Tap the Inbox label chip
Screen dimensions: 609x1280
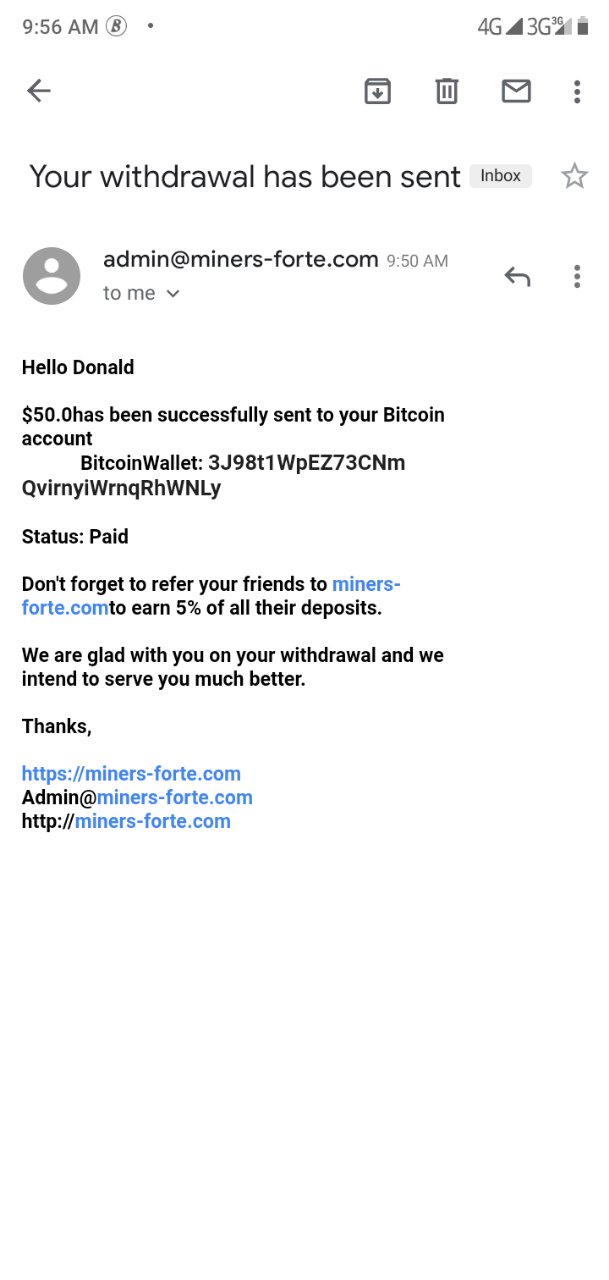point(500,176)
